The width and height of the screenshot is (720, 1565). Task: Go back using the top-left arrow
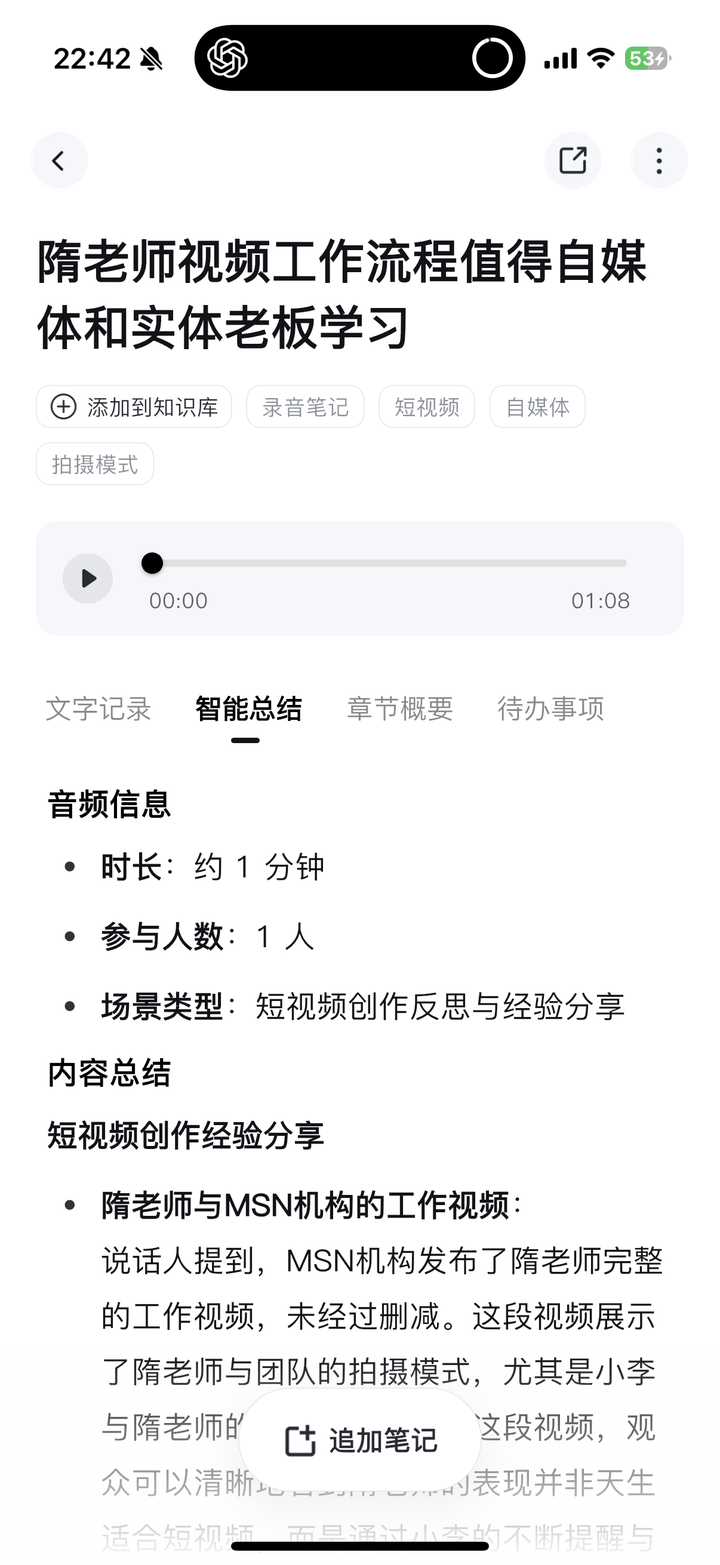pos(59,160)
